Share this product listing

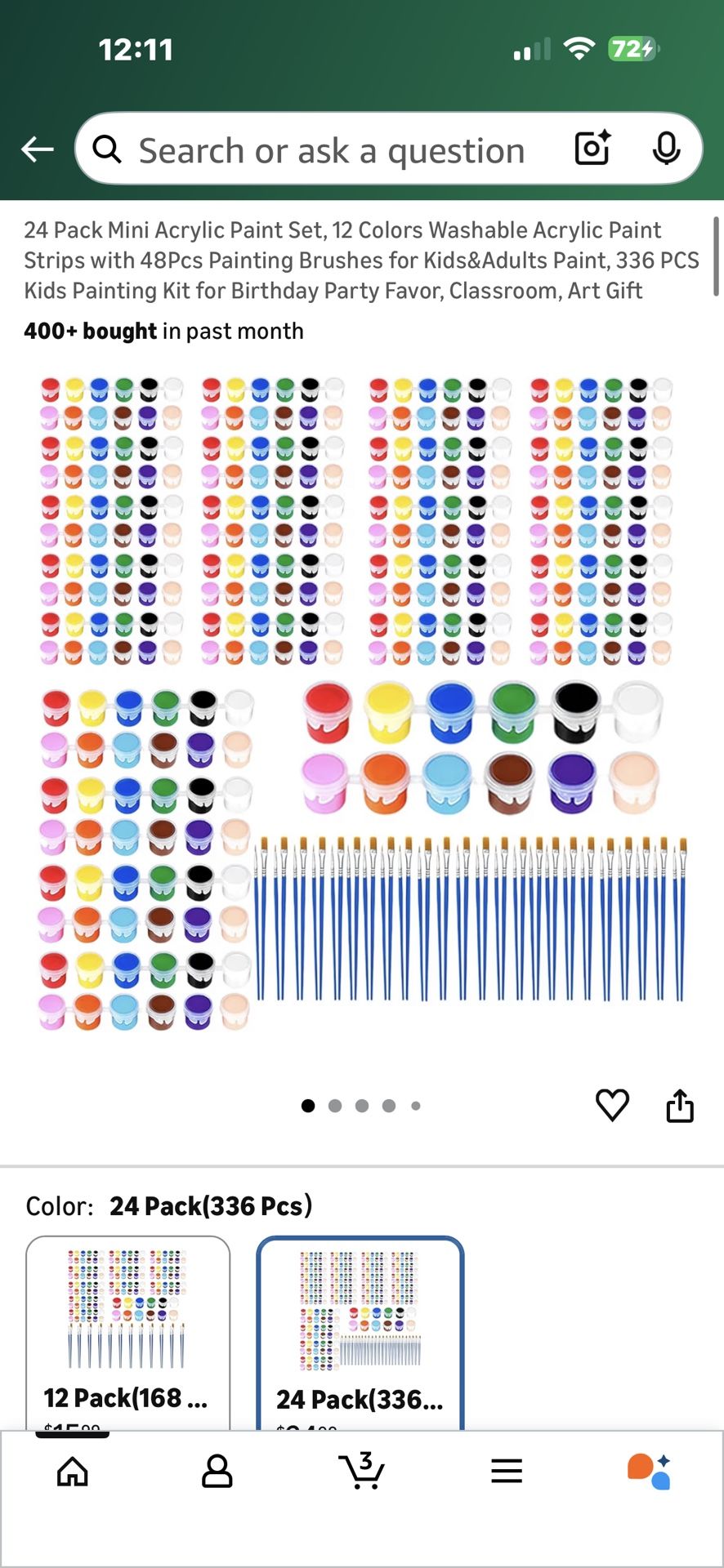[x=679, y=1106]
